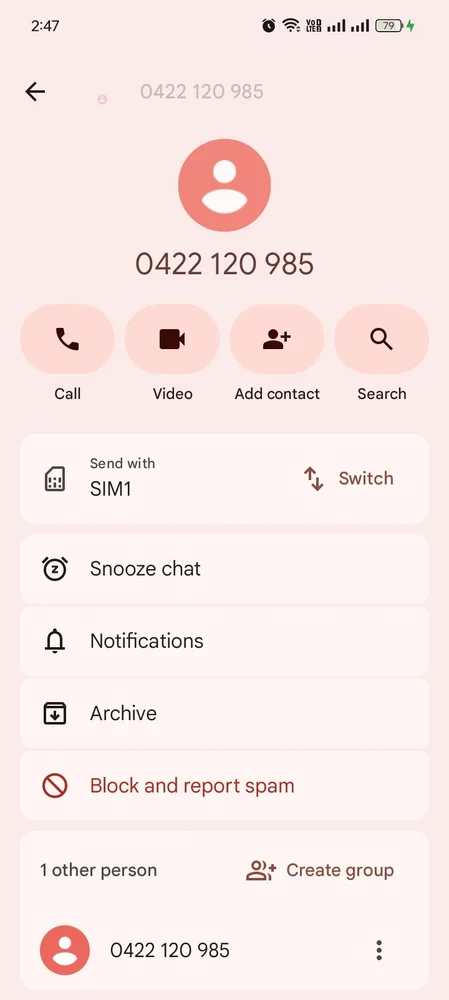Tap Add contact button

pos(277,339)
